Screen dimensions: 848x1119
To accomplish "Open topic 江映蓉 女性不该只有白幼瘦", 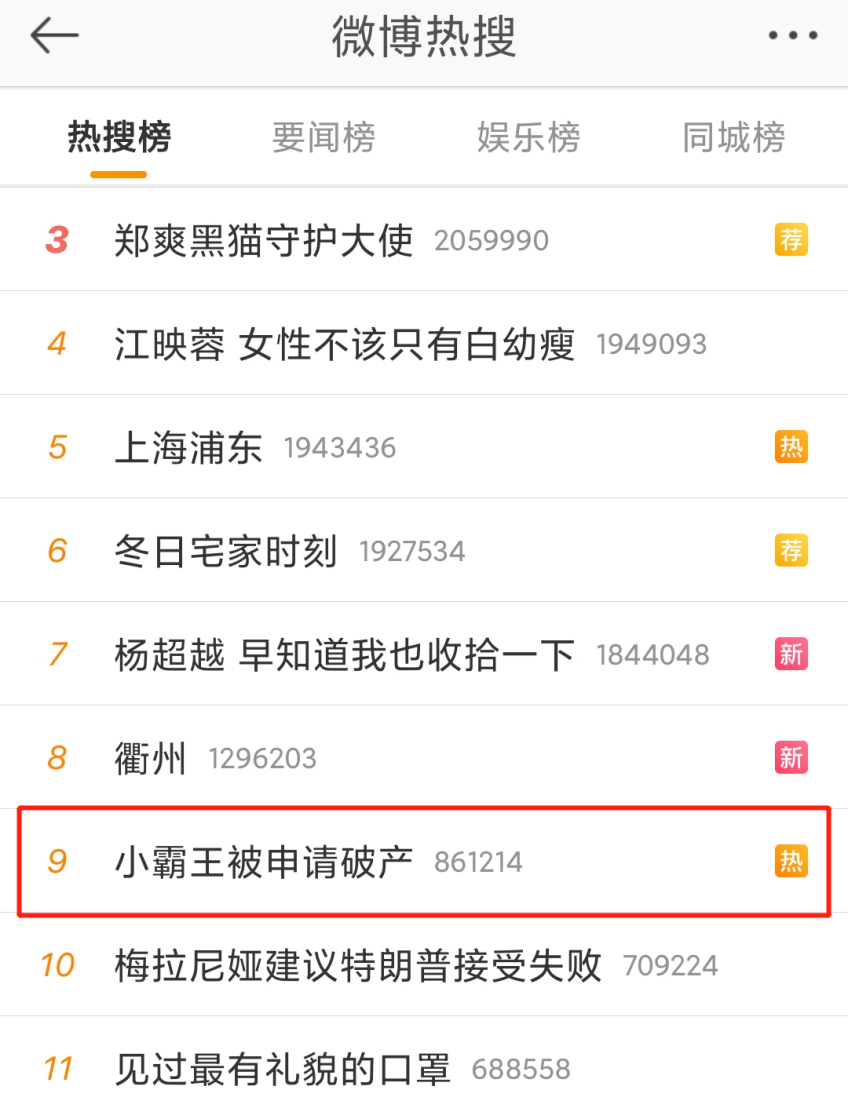I will point(345,344).
